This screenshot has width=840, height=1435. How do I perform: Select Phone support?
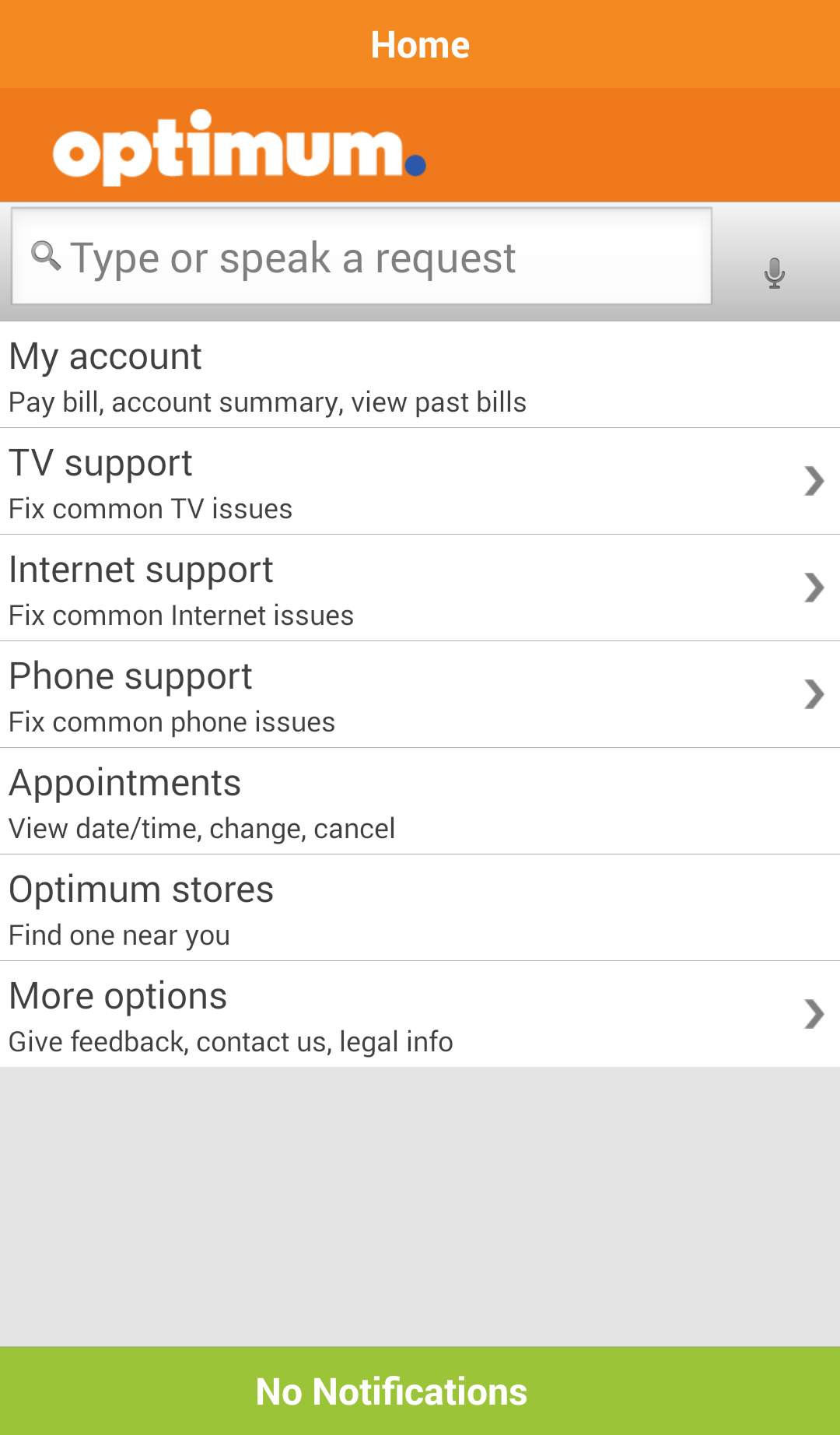(x=420, y=695)
